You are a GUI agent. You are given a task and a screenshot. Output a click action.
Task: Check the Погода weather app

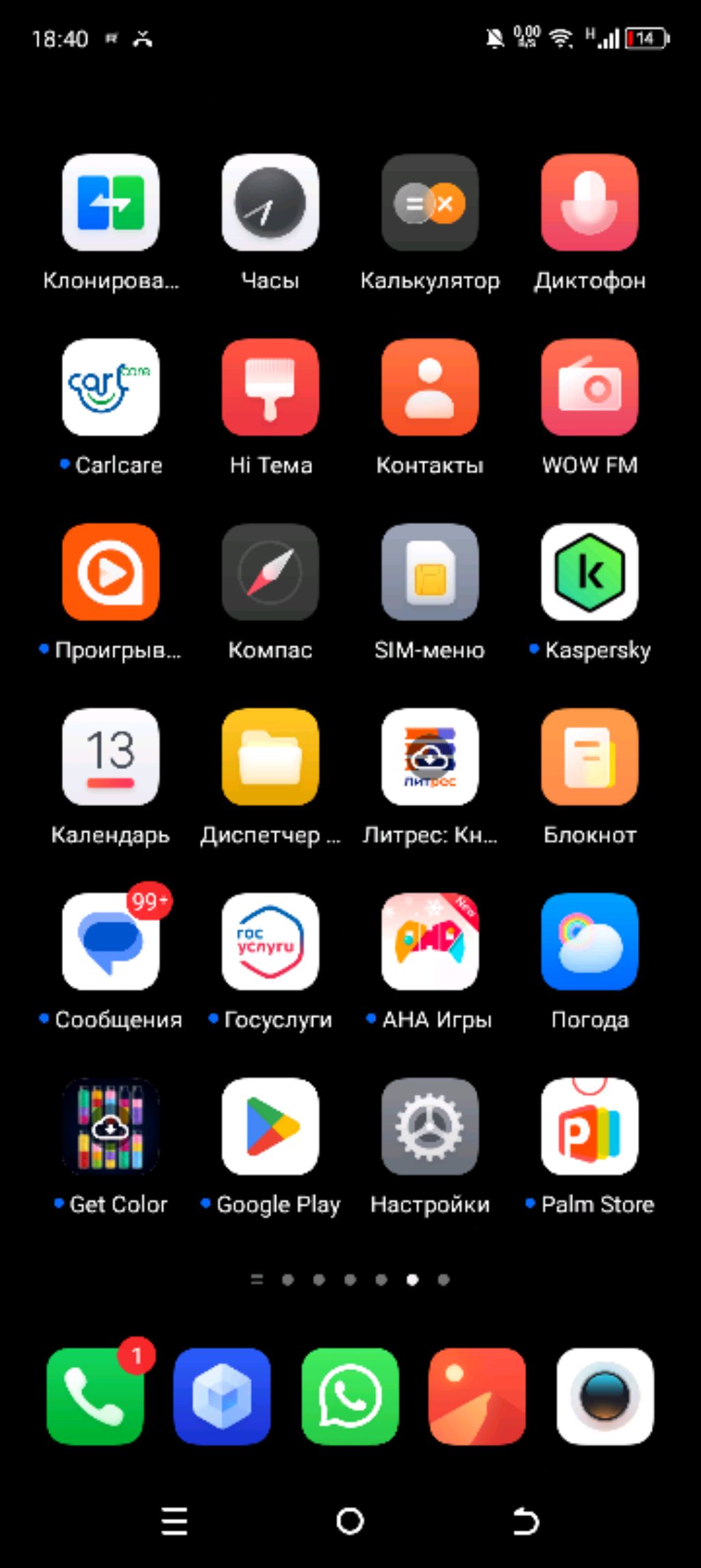pyautogui.click(x=589, y=942)
